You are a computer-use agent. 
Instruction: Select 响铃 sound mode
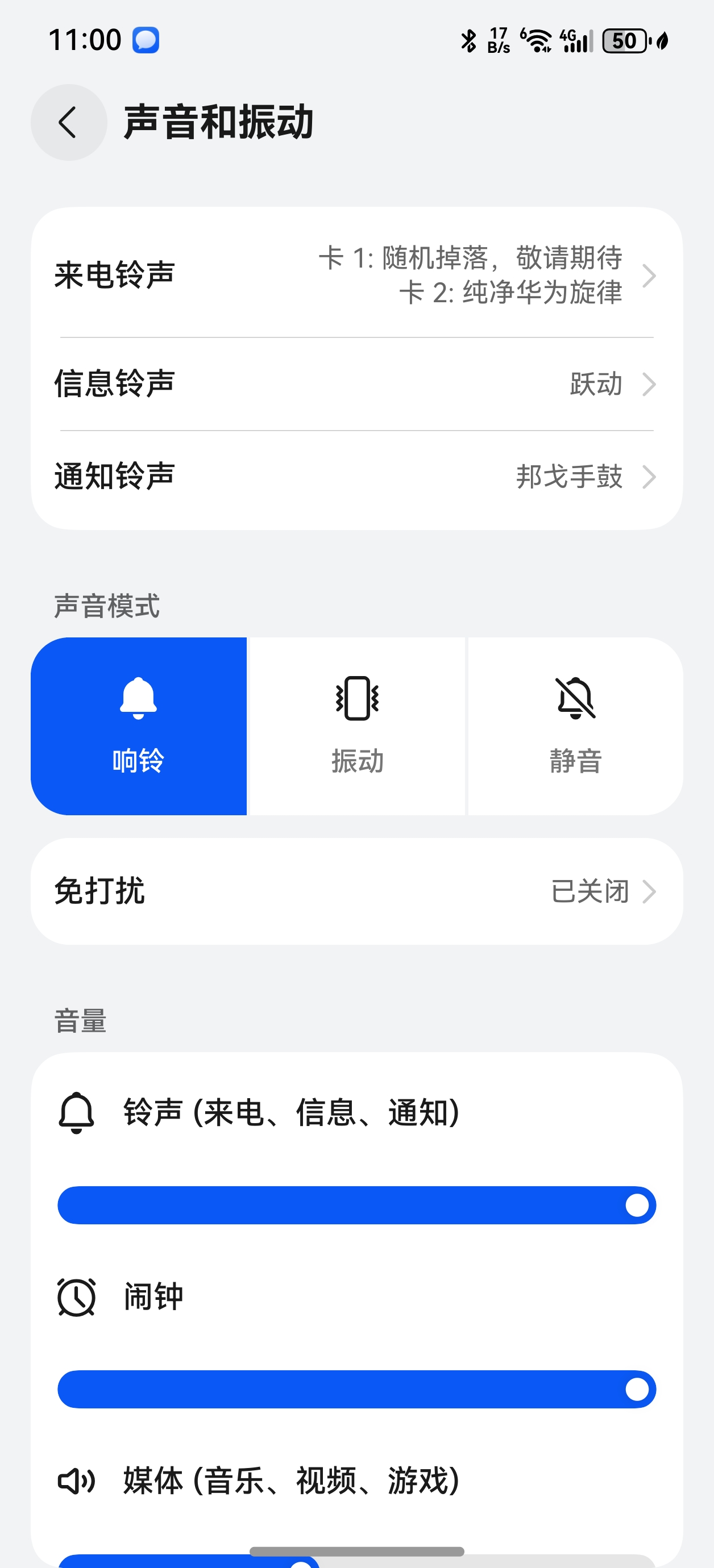click(139, 725)
